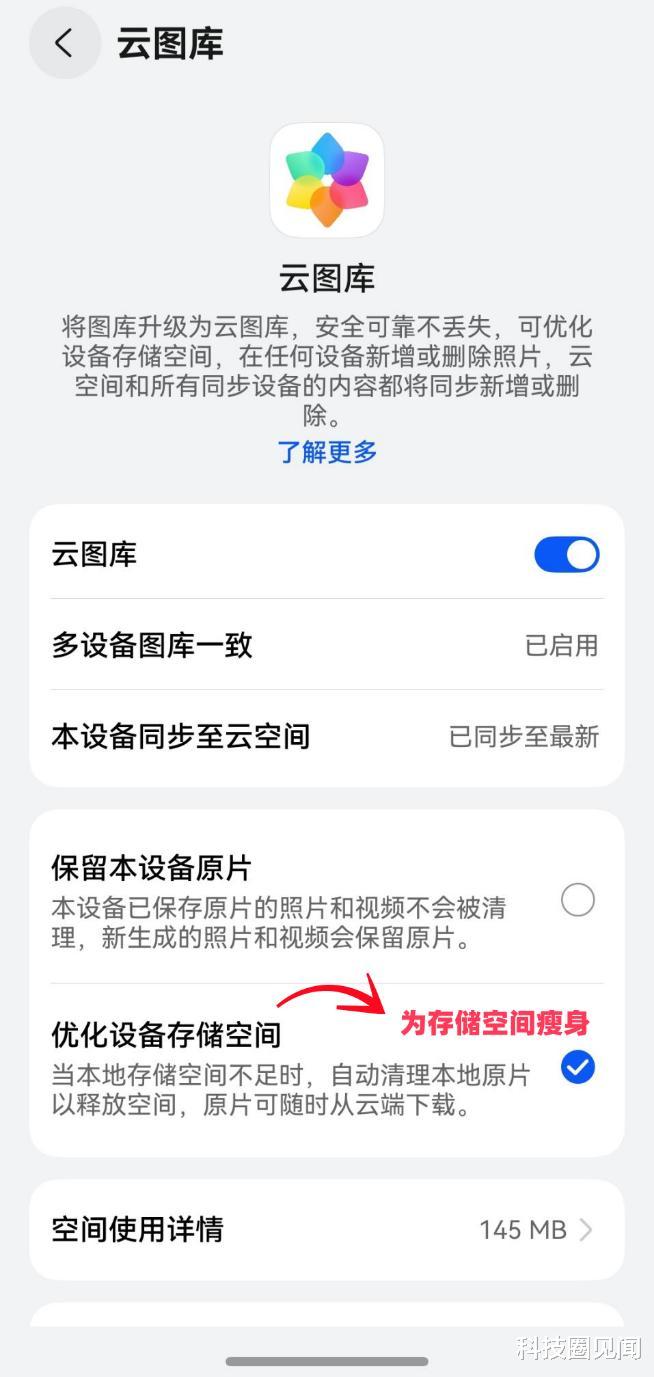The height and width of the screenshot is (1377, 654).
Task: Open 多设备图库一致 setting
Action: (327, 645)
